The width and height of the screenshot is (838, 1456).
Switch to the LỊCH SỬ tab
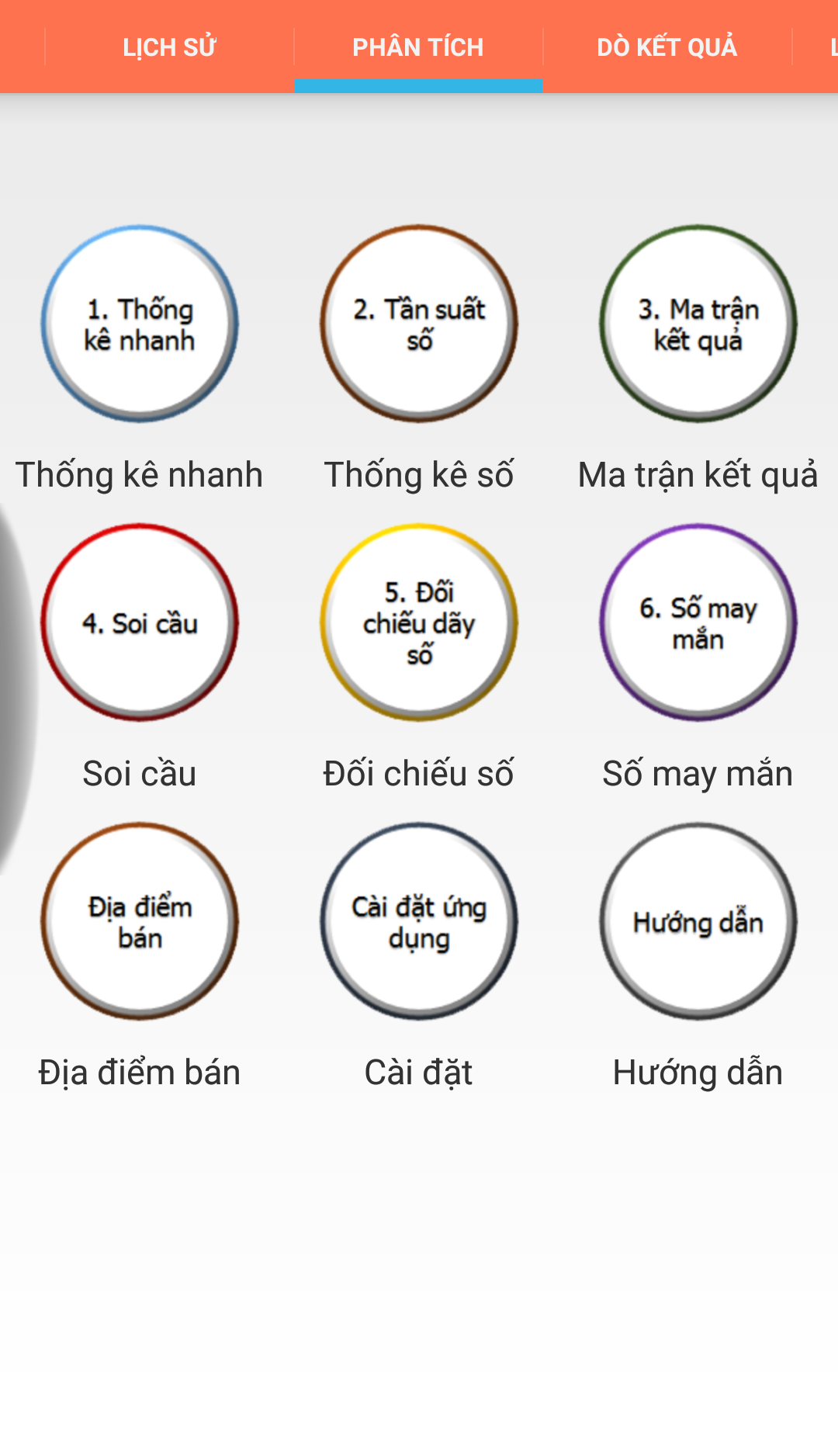(x=169, y=47)
